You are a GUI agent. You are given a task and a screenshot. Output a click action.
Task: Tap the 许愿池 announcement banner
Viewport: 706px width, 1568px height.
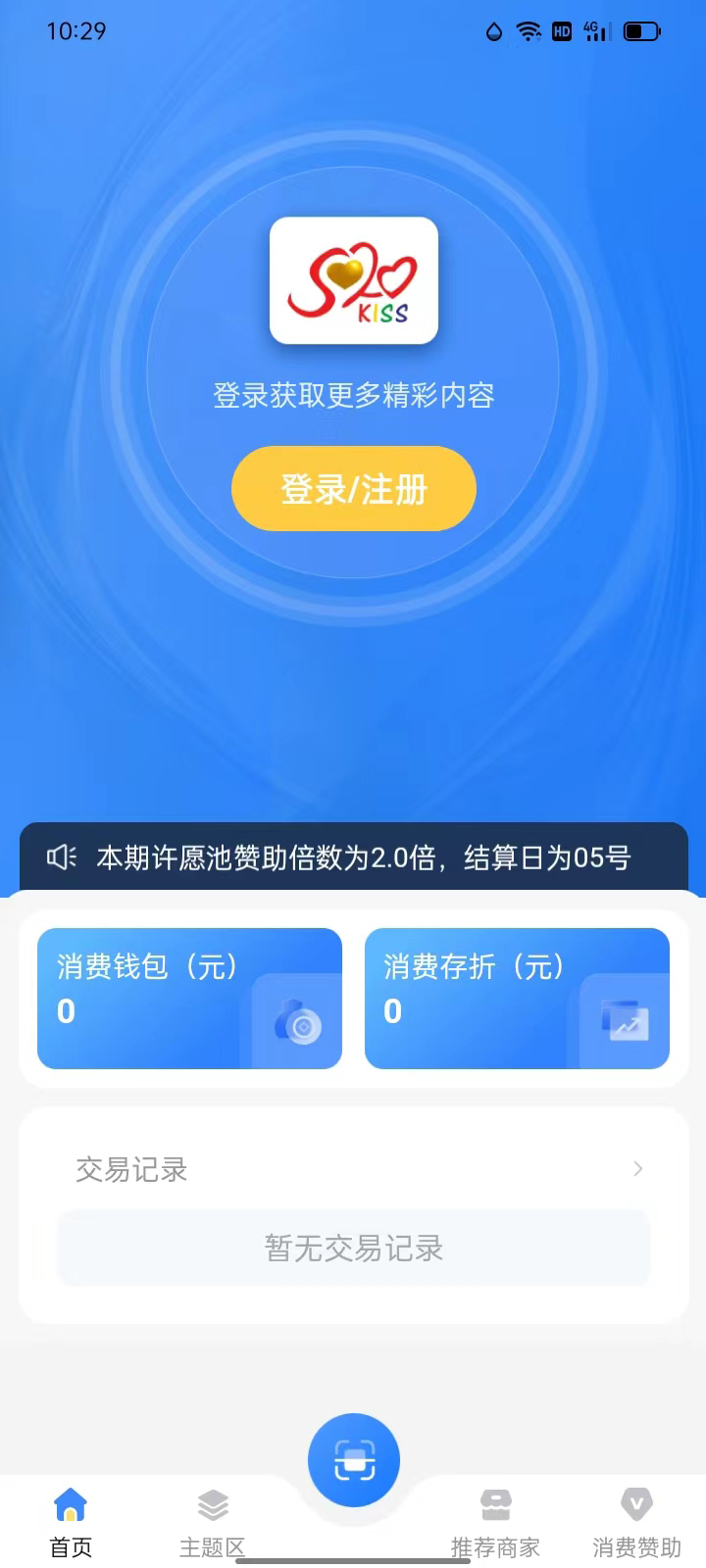pos(353,857)
